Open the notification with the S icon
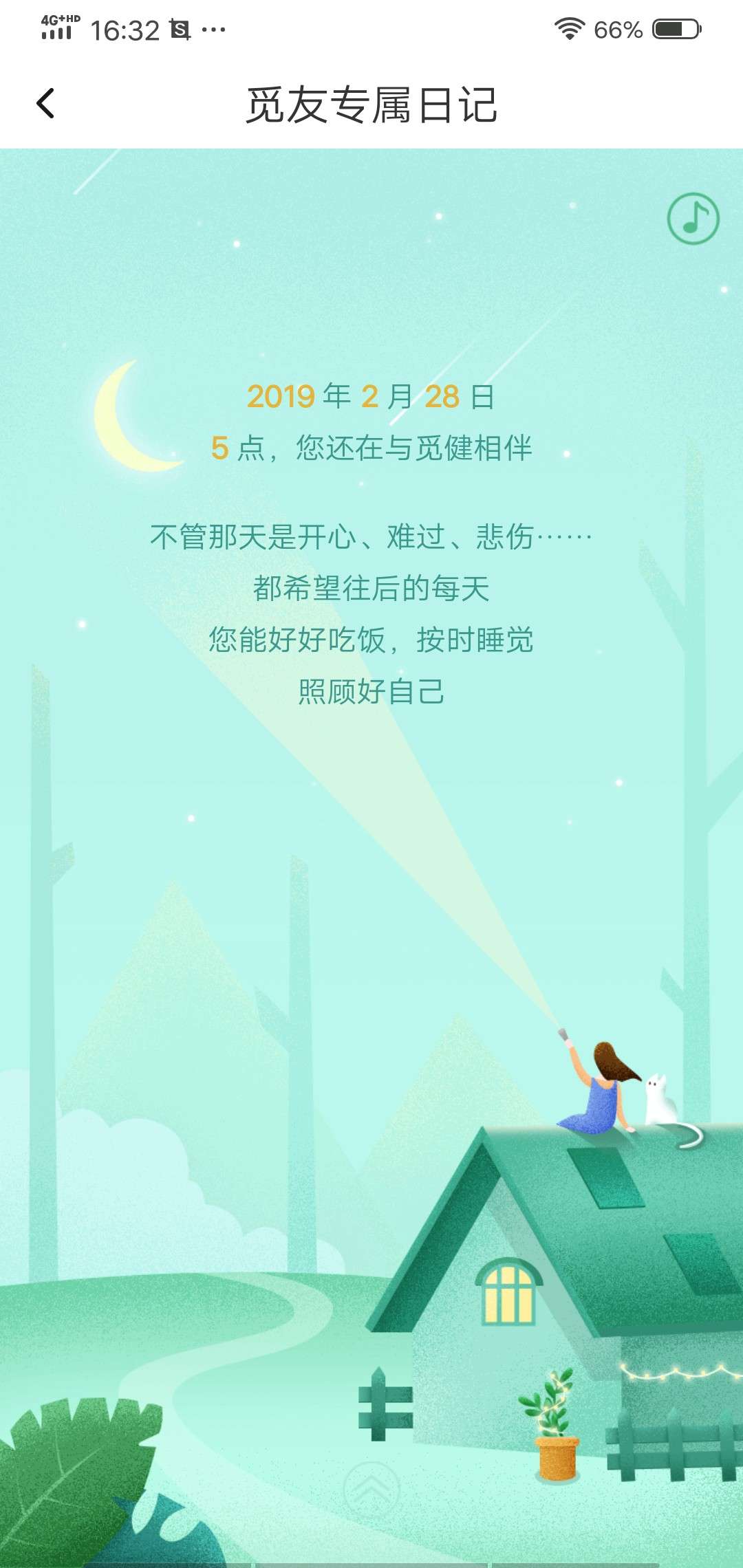 [180, 29]
